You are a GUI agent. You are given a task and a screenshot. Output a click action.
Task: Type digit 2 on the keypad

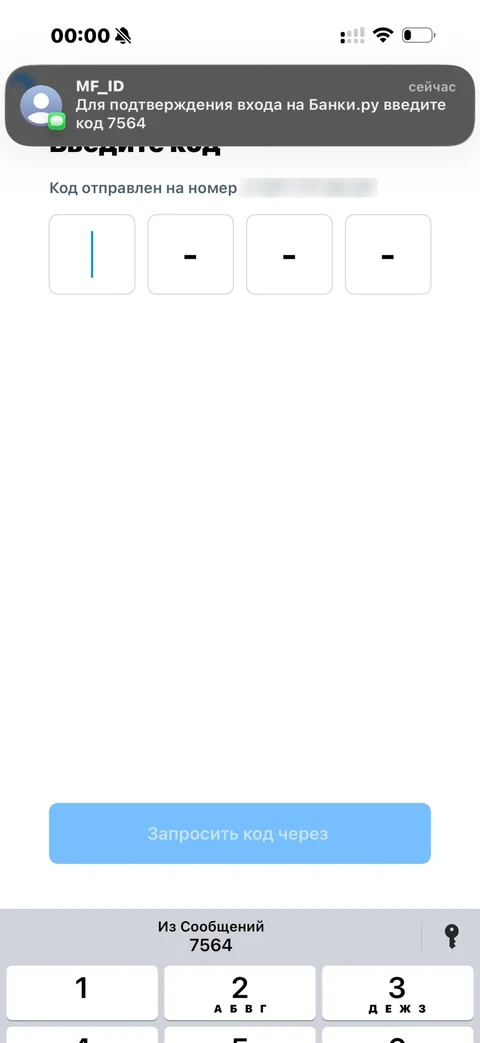(240, 992)
